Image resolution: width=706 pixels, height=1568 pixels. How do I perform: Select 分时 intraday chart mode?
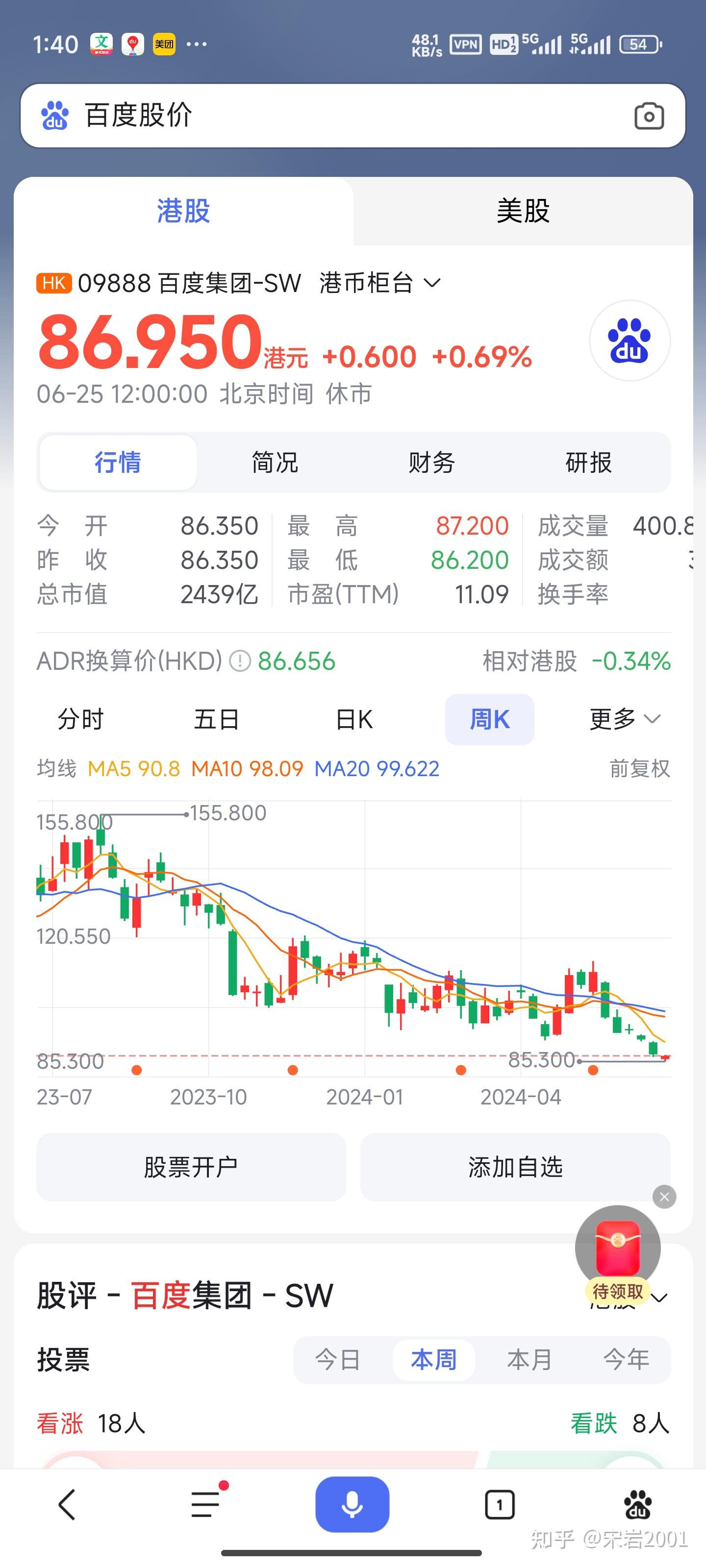pos(81,719)
